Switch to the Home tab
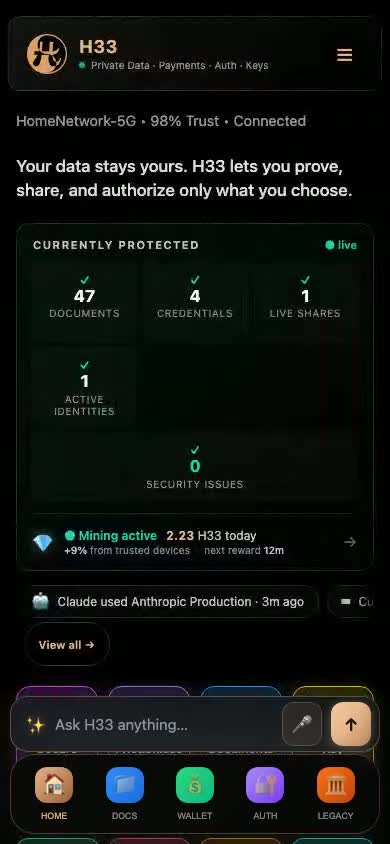Viewport: 390px width, 844px height. (x=54, y=794)
